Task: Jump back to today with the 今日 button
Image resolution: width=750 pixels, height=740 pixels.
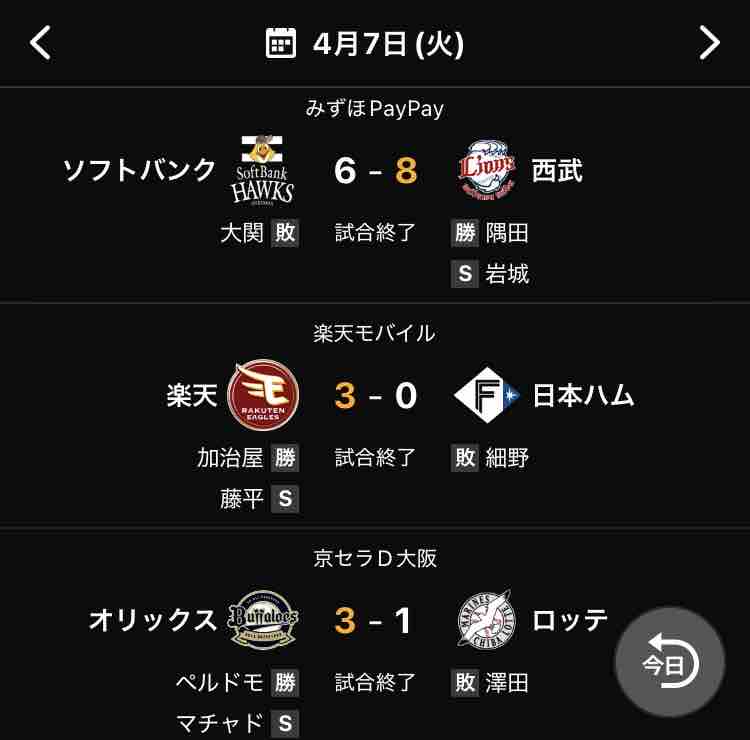Action: click(669, 662)
